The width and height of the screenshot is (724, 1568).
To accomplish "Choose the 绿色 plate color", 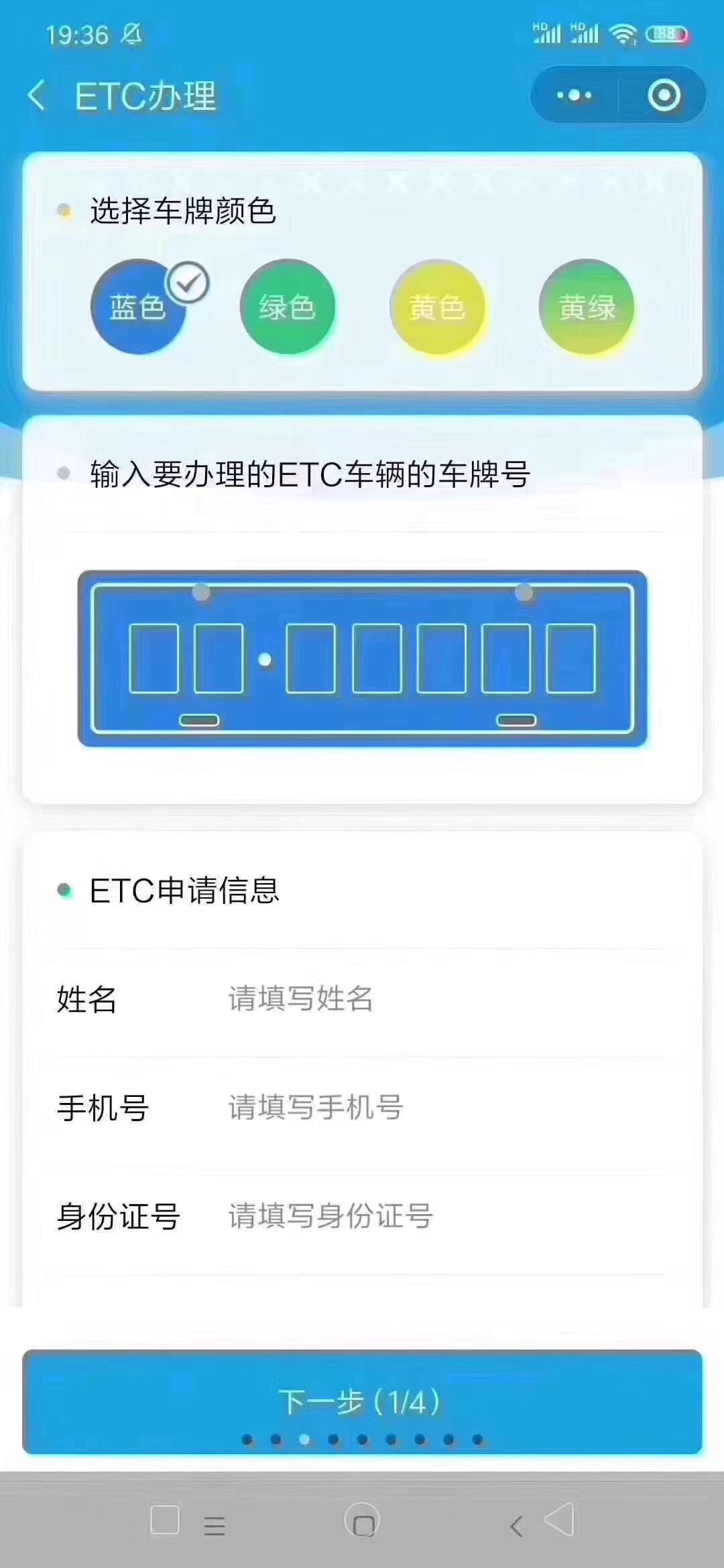I will pos(288,307).
